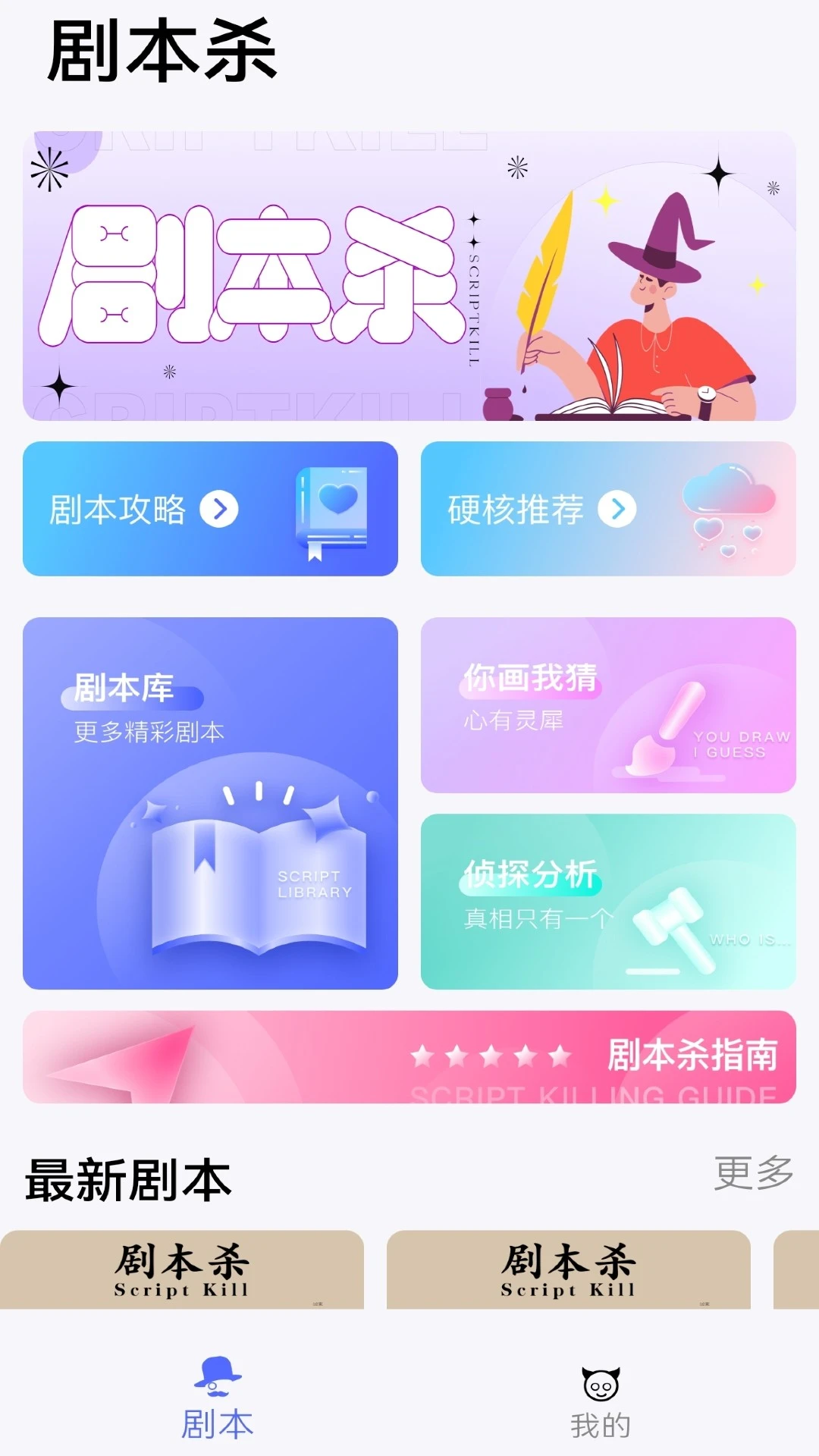Image resolution: width=819 pixels, height=1456 pixels.
Task: Open 剧本攻略 via its blue arrow chevron
Action: [x=220, y=510]
